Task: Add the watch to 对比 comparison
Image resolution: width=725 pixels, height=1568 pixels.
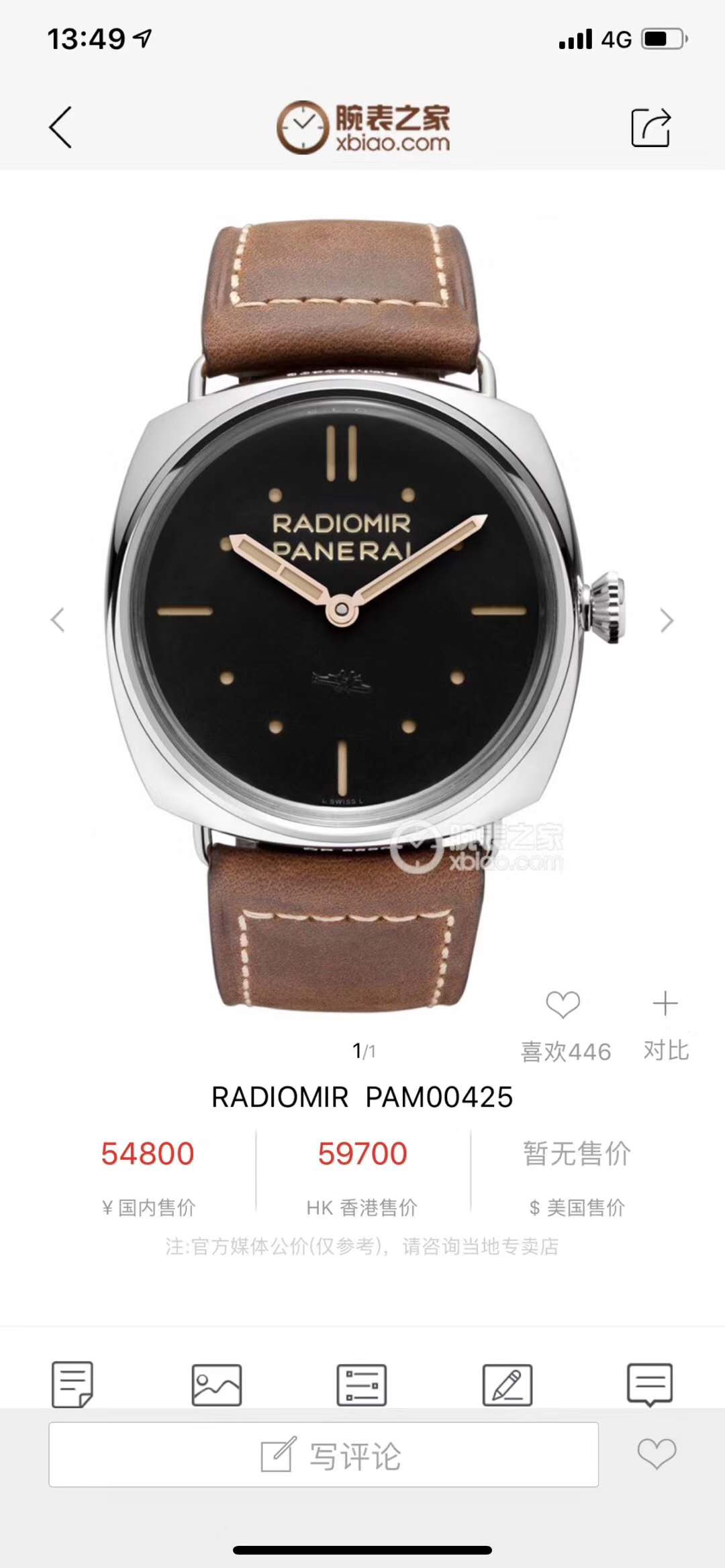Action: pyautogui.click(x=665, y=1003)
